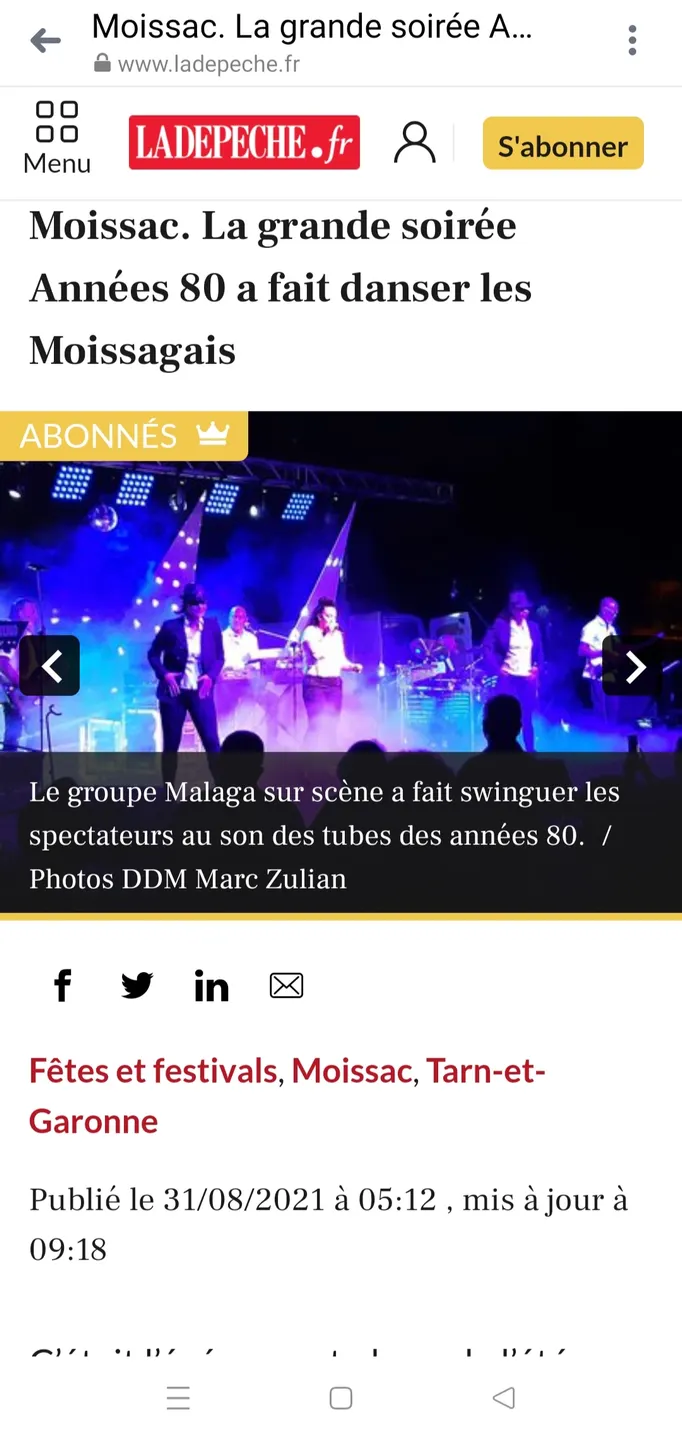682x1440 pixels.
Task: Send the article by email
Action: (286, 986)
